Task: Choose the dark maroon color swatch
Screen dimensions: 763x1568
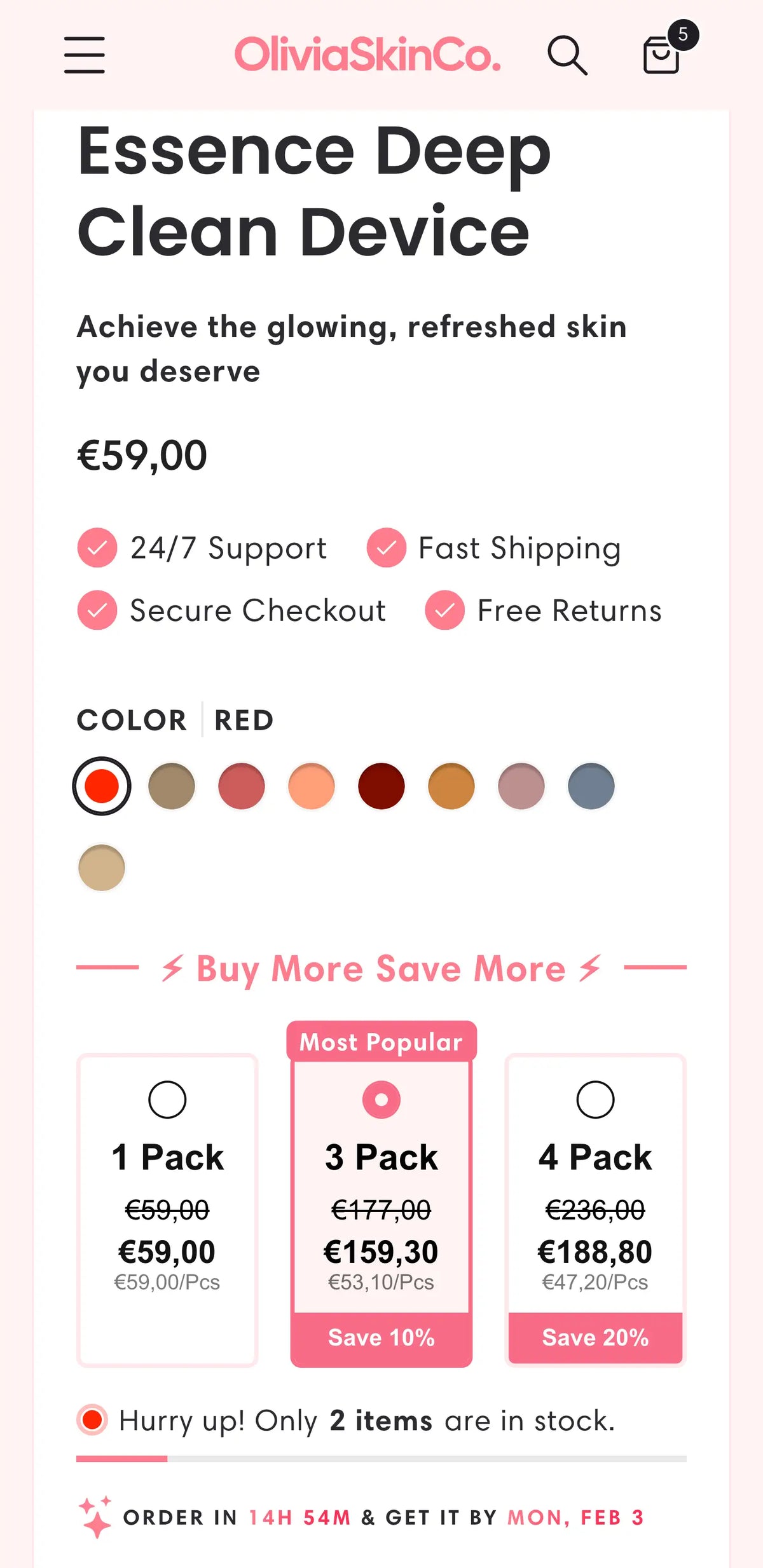Action: (x=381, y=786)
